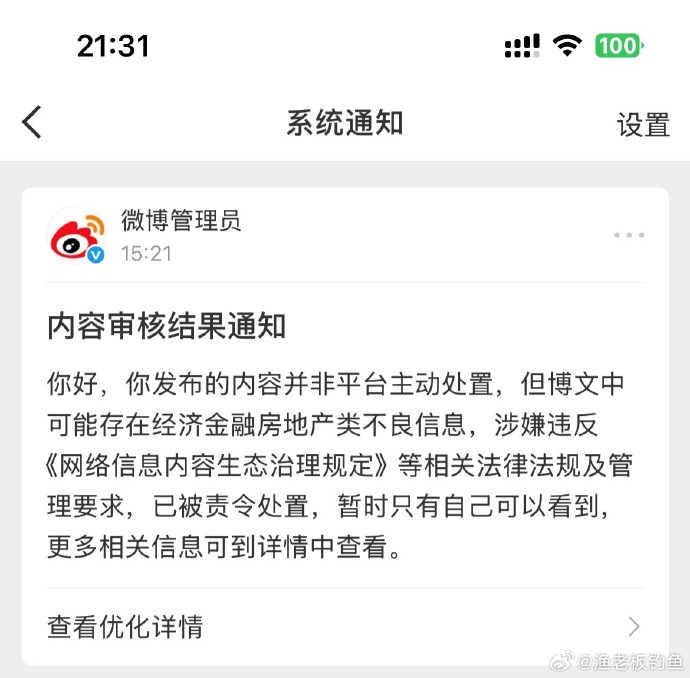Open the three-dot menu on the notice
The height and width of the screenshot is (678, 690).
(x=629, y=235)
